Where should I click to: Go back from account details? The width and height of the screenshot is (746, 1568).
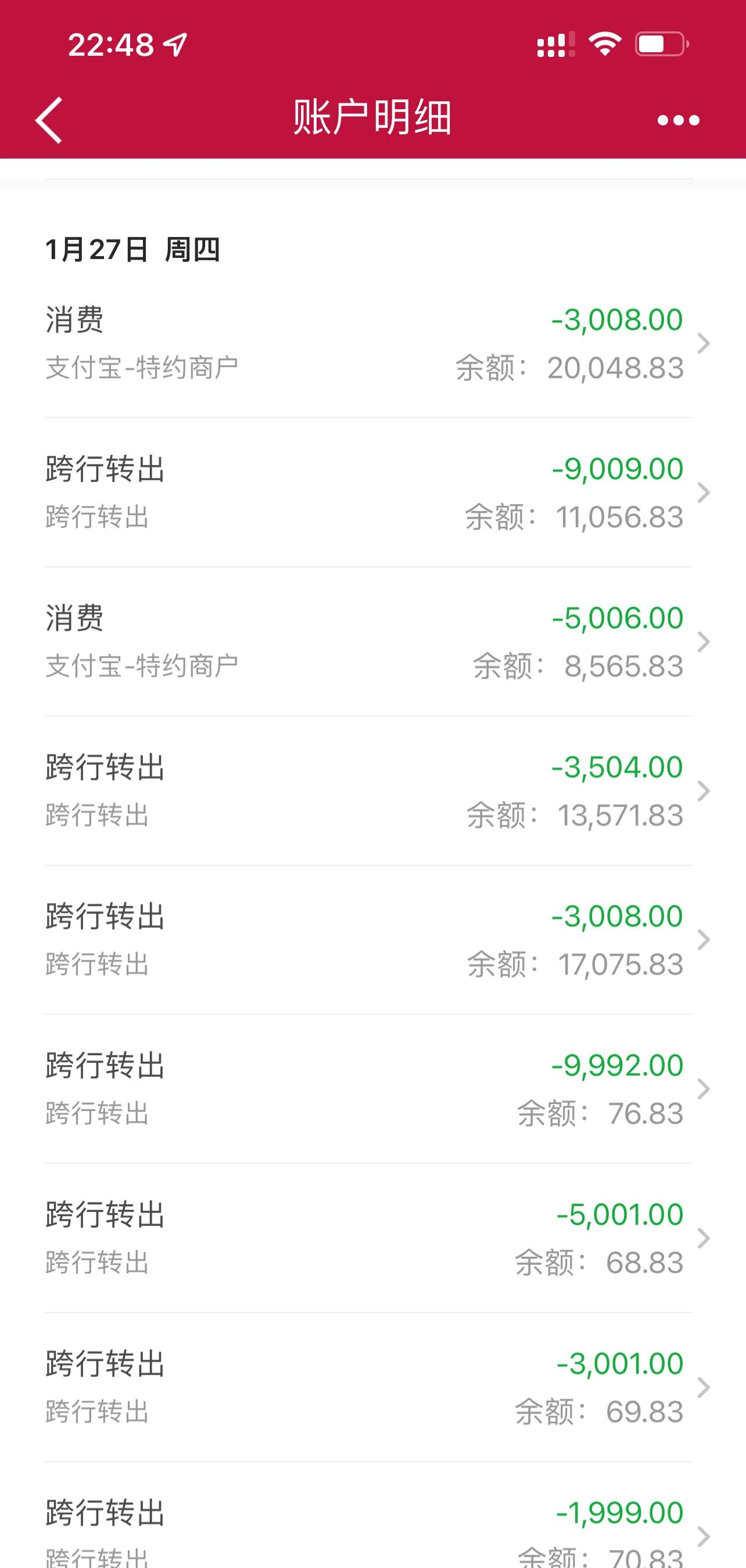click(49, 120)
